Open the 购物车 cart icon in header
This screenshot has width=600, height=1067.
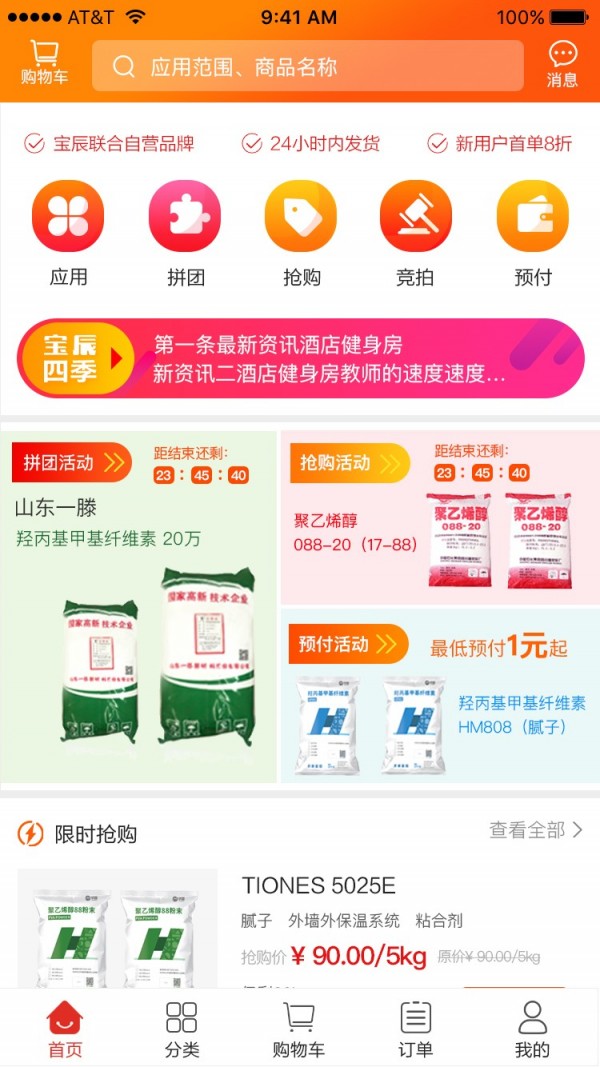44,63
